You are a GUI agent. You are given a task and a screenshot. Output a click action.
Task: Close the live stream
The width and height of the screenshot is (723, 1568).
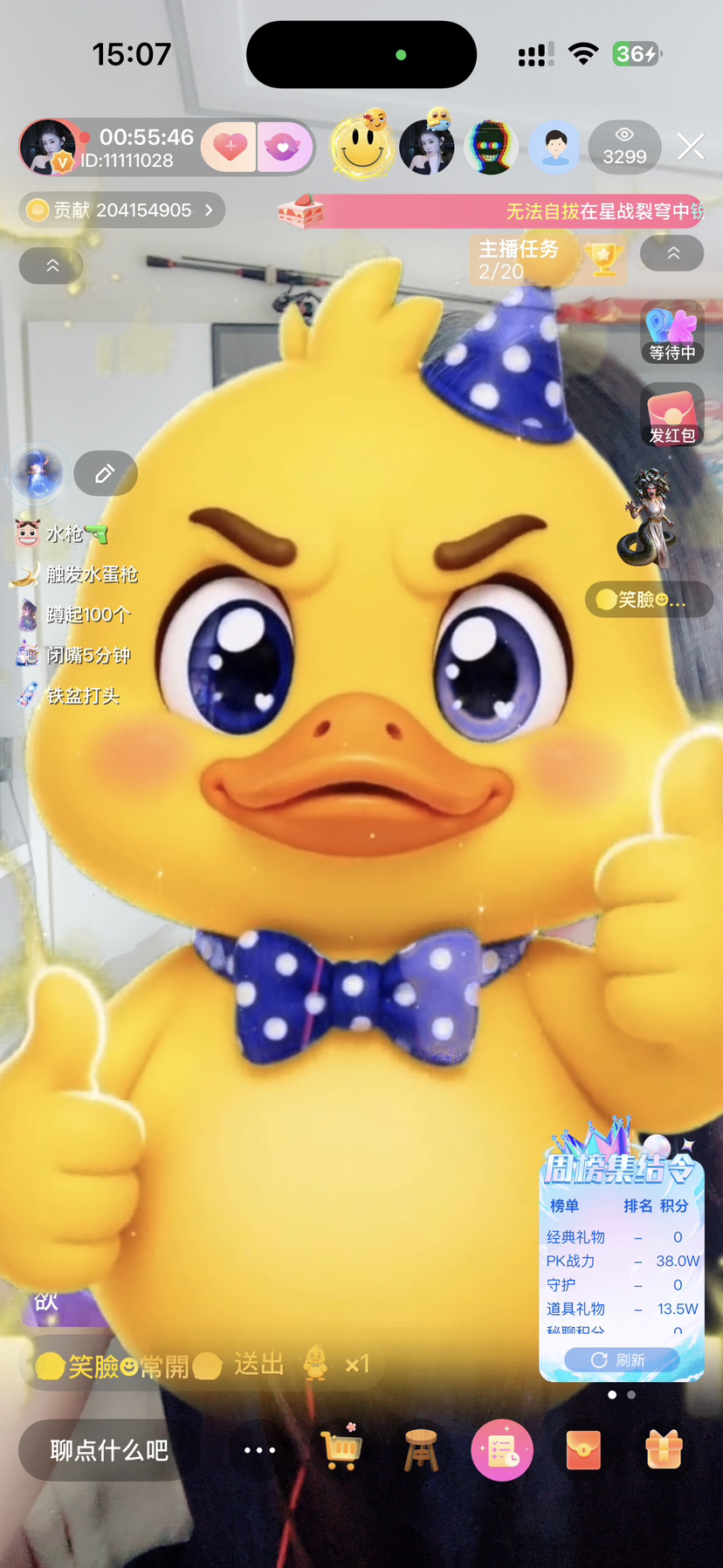(x=691, y=147)
